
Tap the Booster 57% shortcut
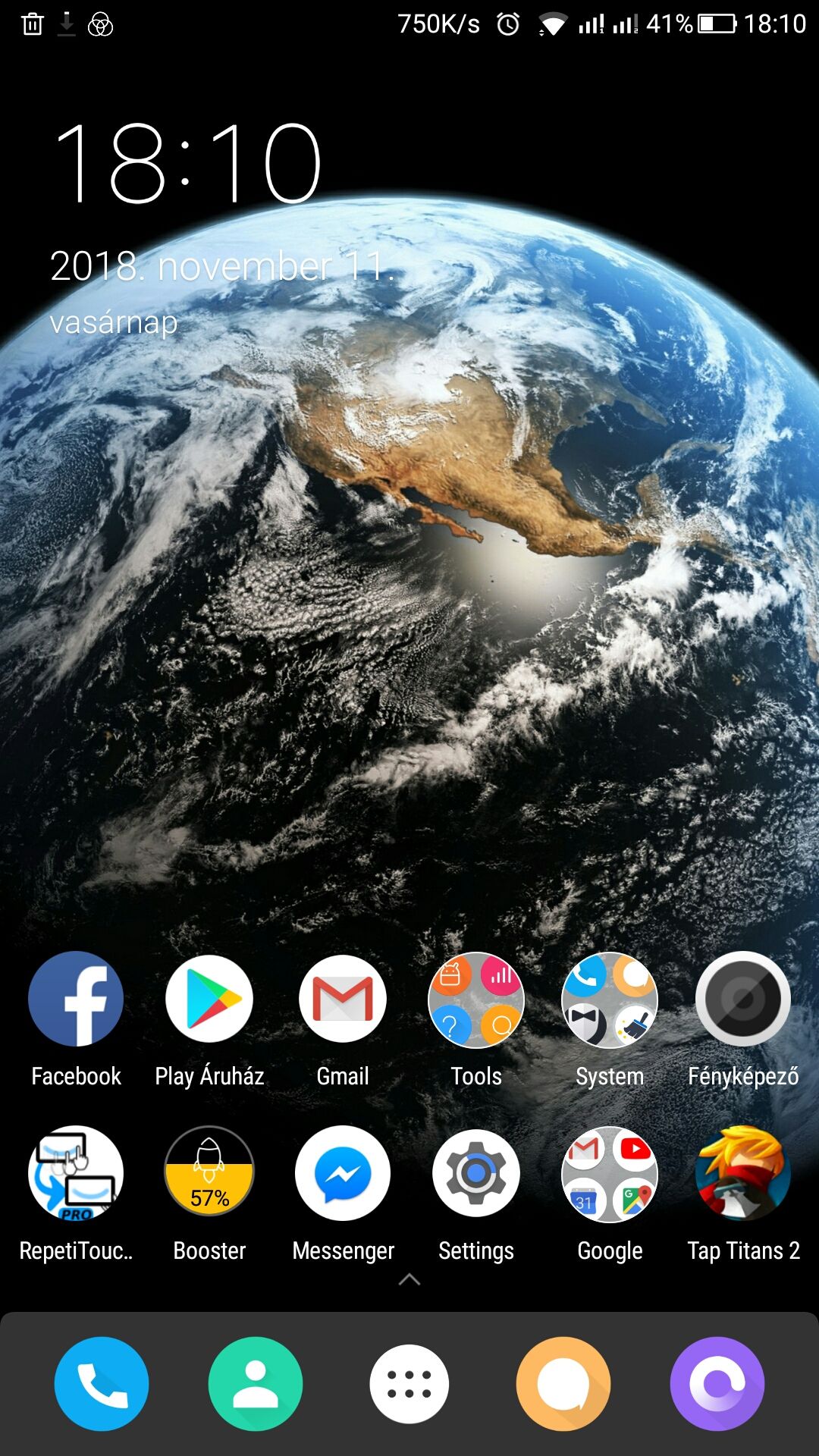point(209,1173)
